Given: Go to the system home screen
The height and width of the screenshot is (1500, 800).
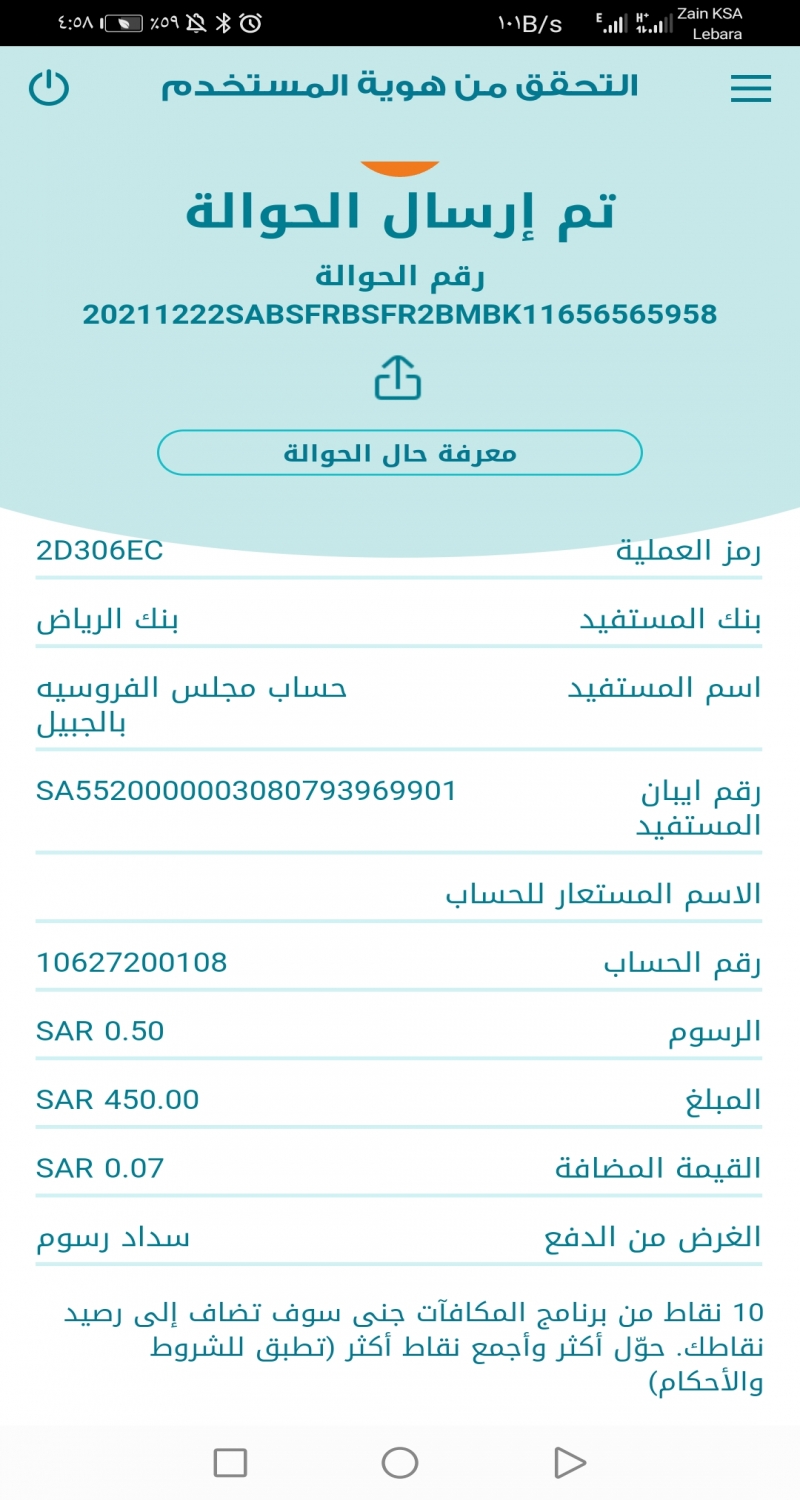Looking at the screenshot, I should point(400,1463).
